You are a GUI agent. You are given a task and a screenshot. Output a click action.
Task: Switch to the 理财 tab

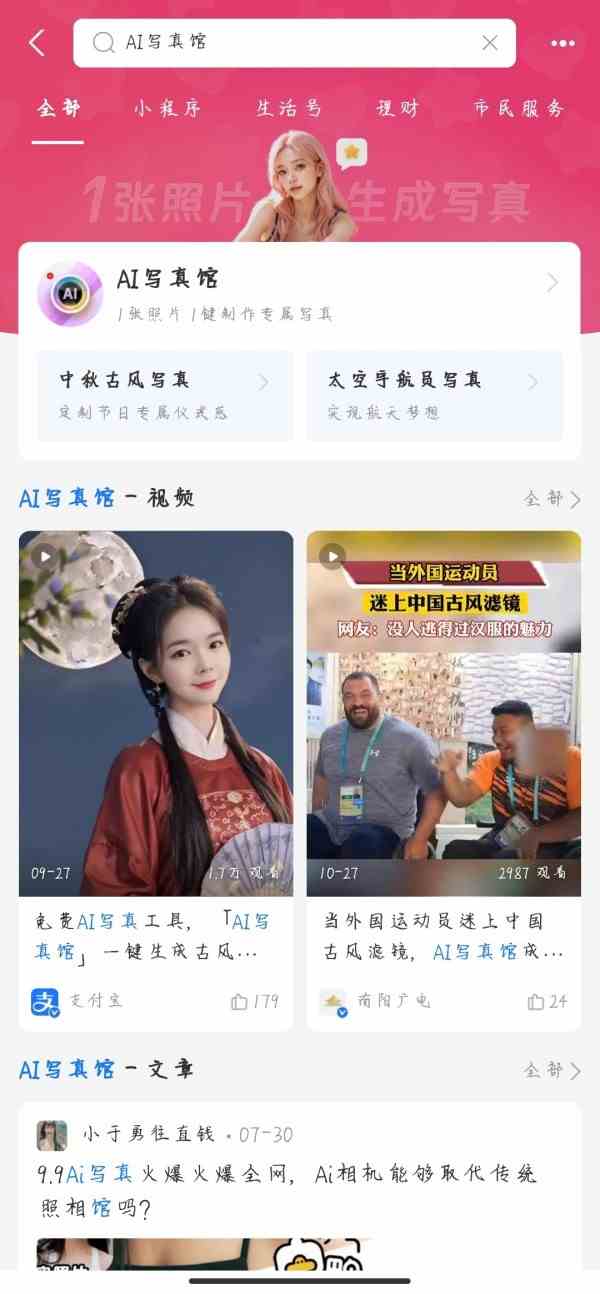tap(397, 109)
